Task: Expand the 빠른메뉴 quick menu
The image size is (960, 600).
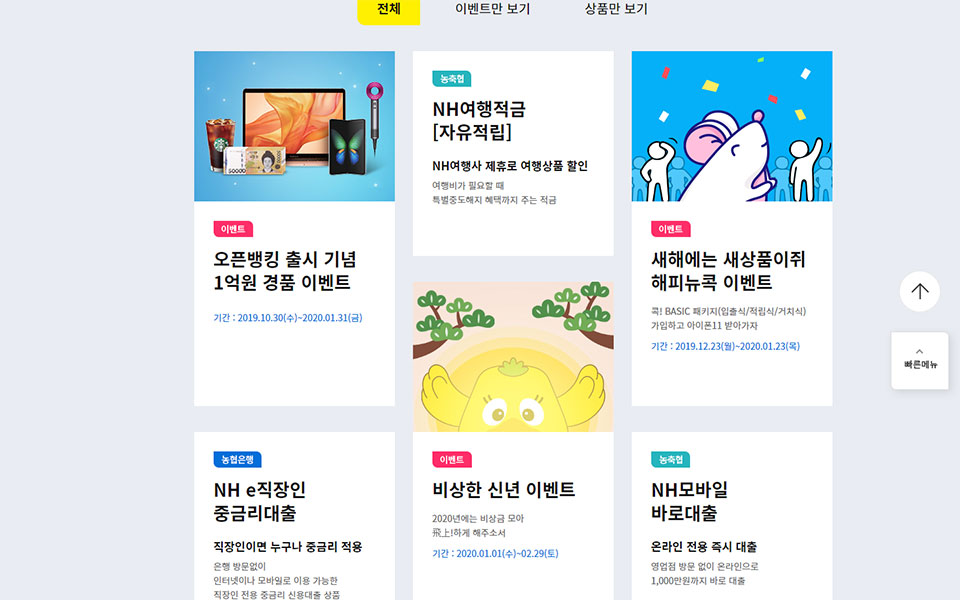Action: [919, 360]
